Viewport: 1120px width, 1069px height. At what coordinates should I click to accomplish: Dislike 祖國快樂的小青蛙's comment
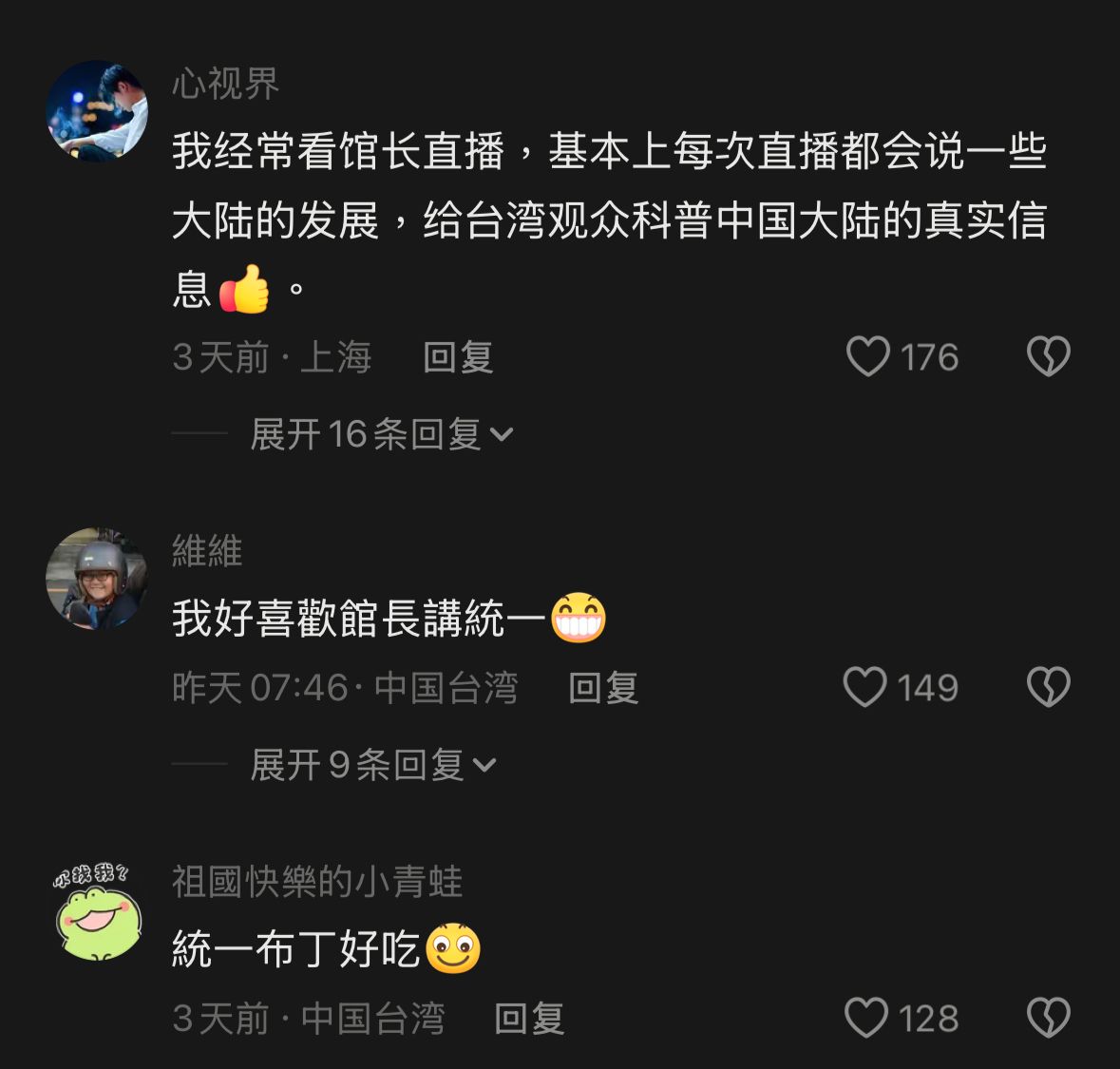click(1048, 1018)
